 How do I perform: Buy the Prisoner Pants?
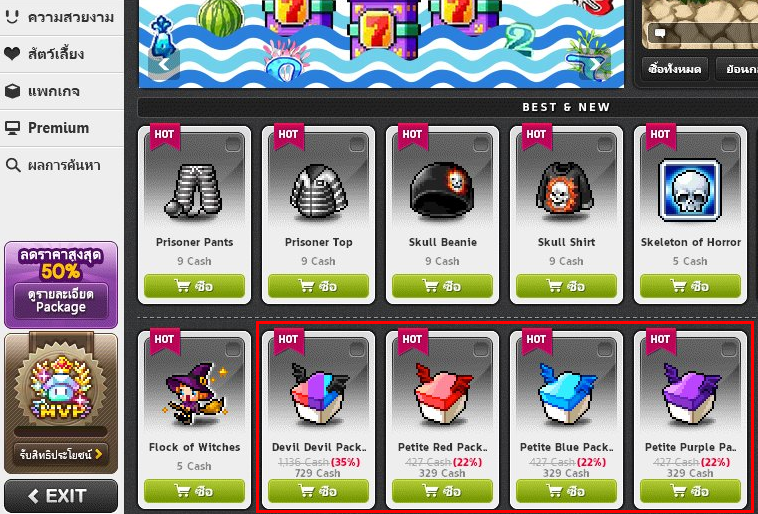pos(194,286)
